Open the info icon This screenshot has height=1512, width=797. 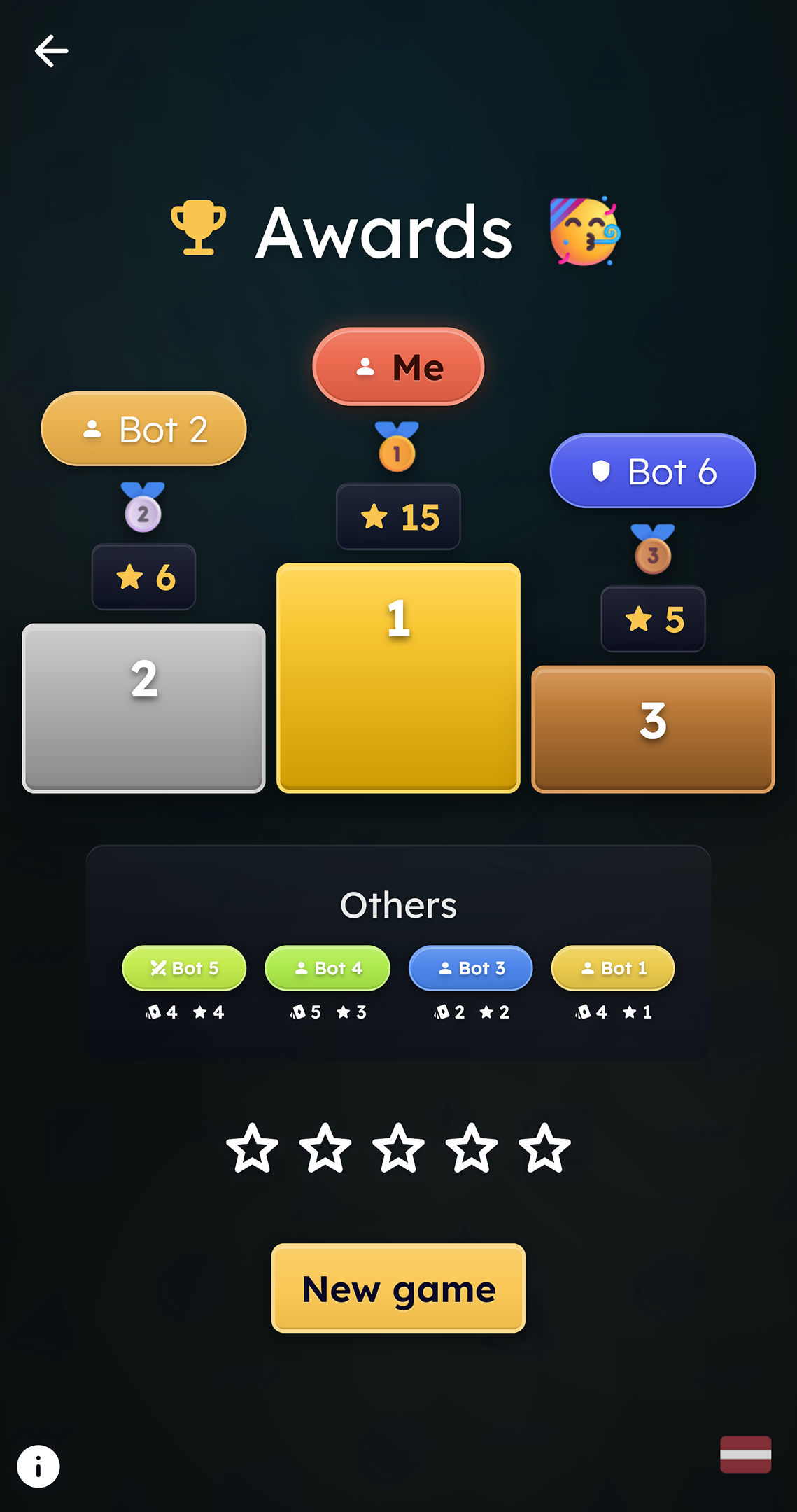pyautogui.click(x=38, y=1466)
